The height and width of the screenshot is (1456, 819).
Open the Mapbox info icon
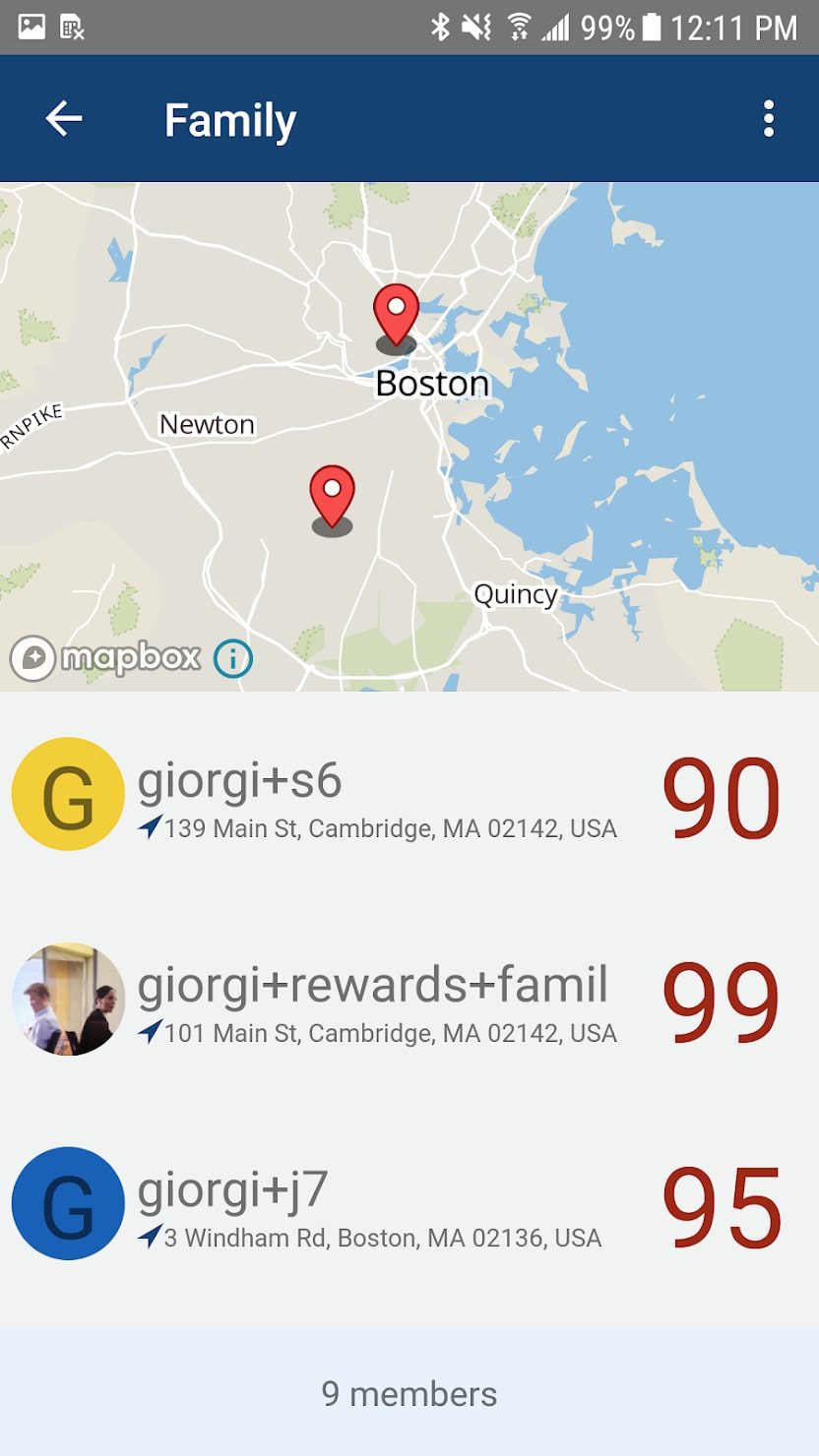tap(233, 658)
